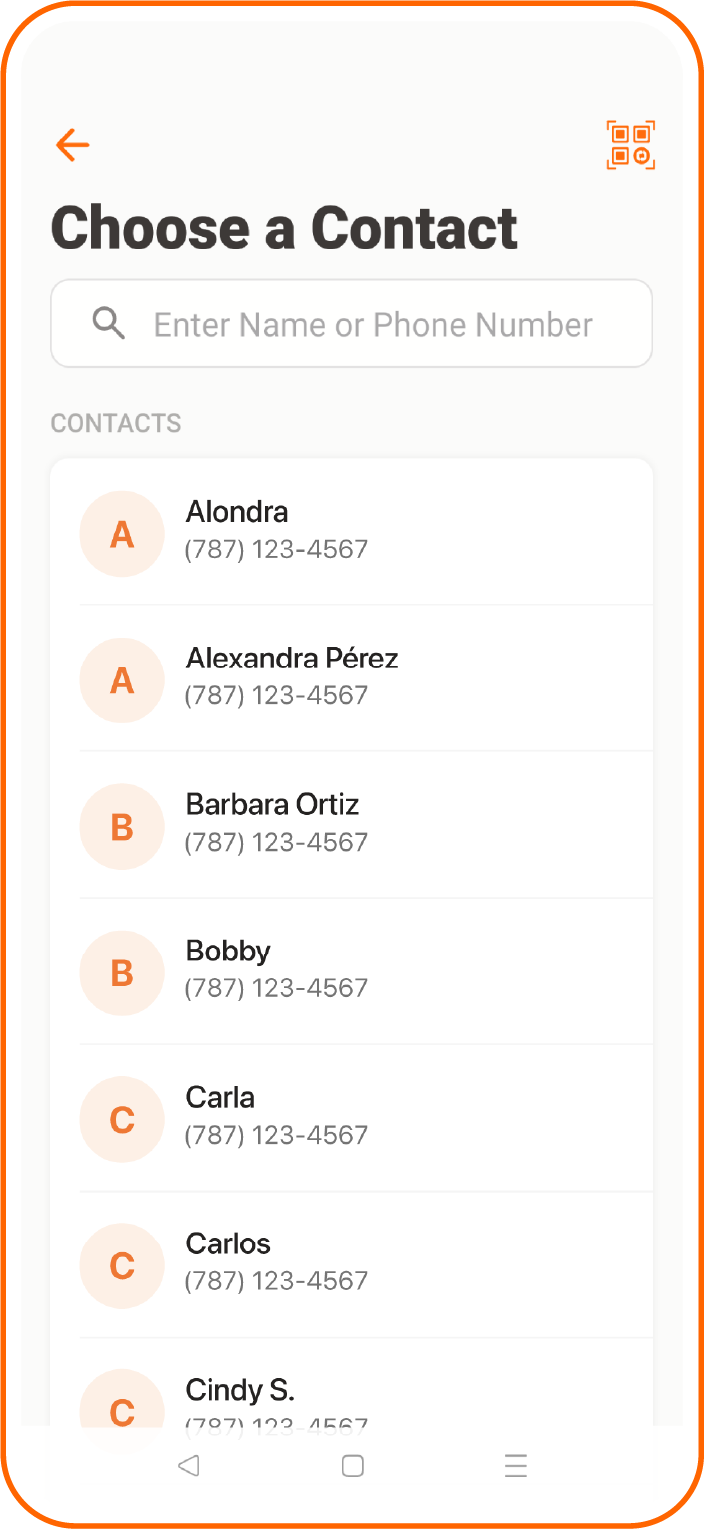Open the QR code scanner

pos(630,146)
